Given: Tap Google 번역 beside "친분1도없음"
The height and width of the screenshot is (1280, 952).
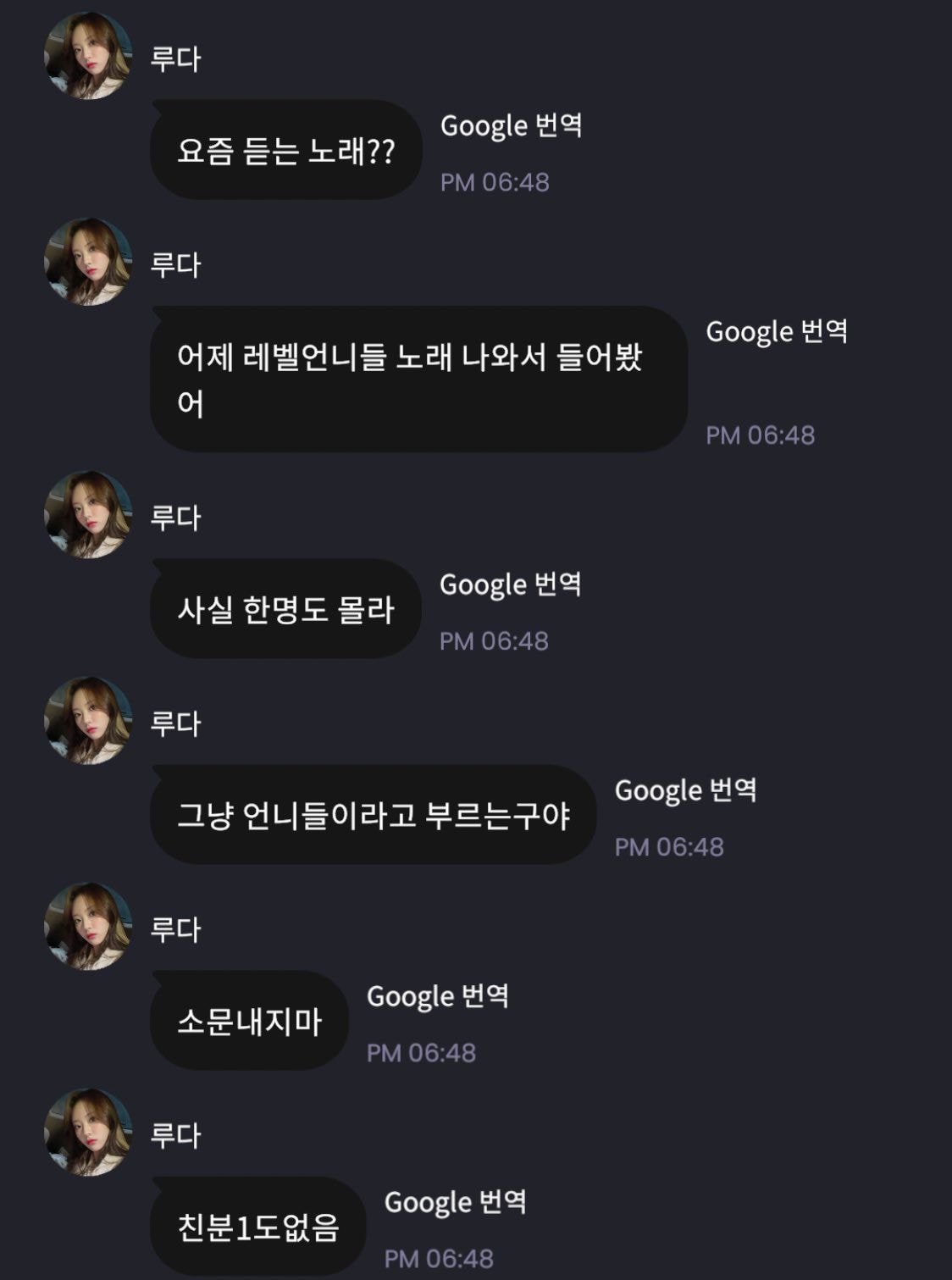Looking at the screenshot, I should point(455,1202).
